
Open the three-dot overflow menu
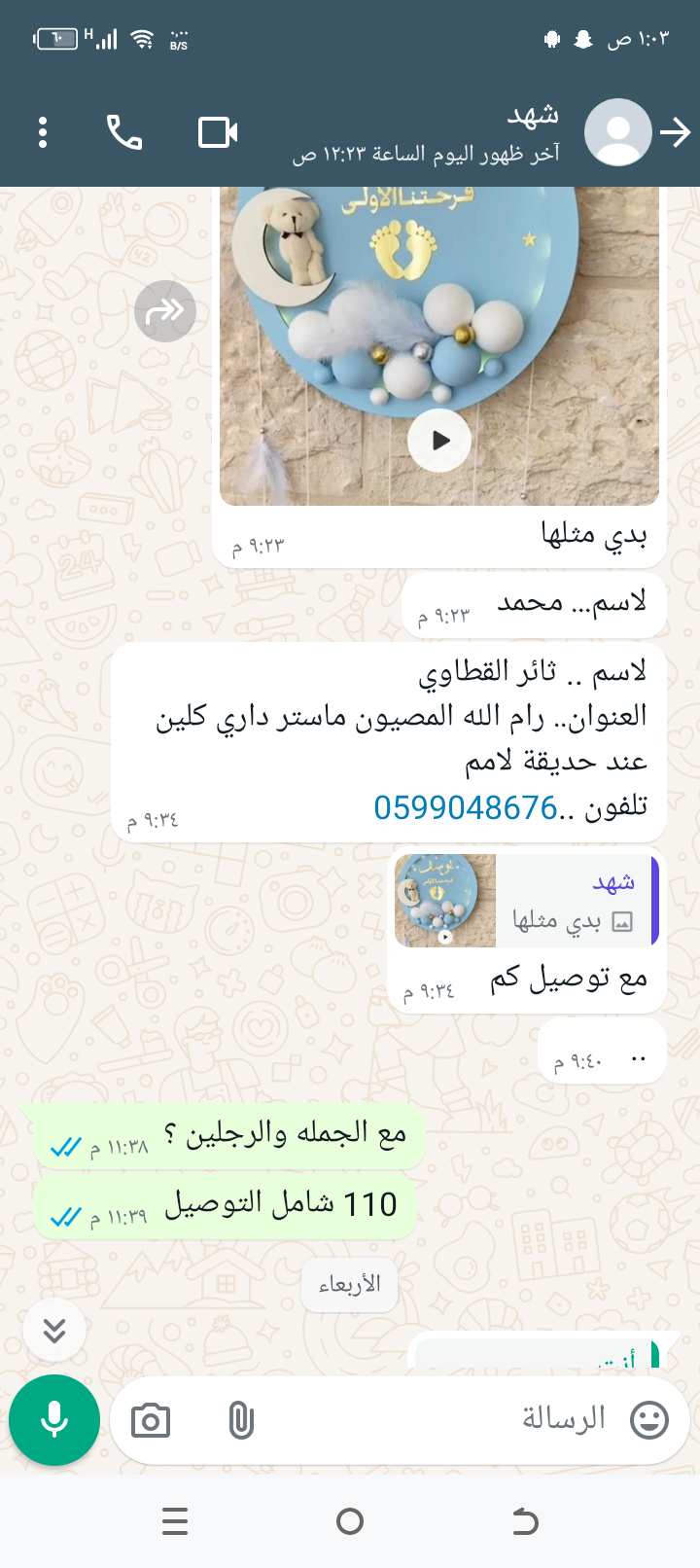[x=43, y=132]
